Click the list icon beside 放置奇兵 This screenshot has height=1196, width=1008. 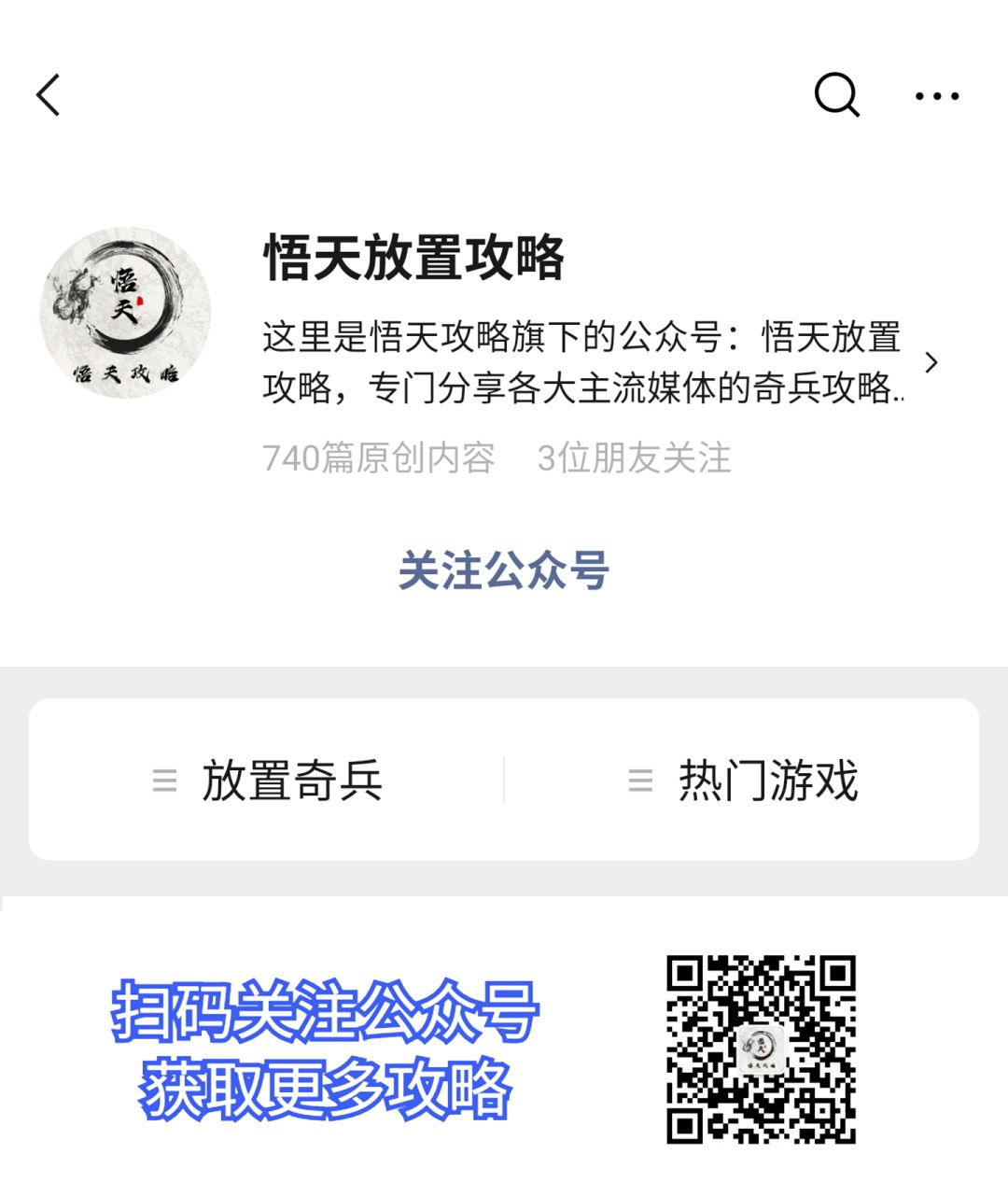(x=164, y=781)
